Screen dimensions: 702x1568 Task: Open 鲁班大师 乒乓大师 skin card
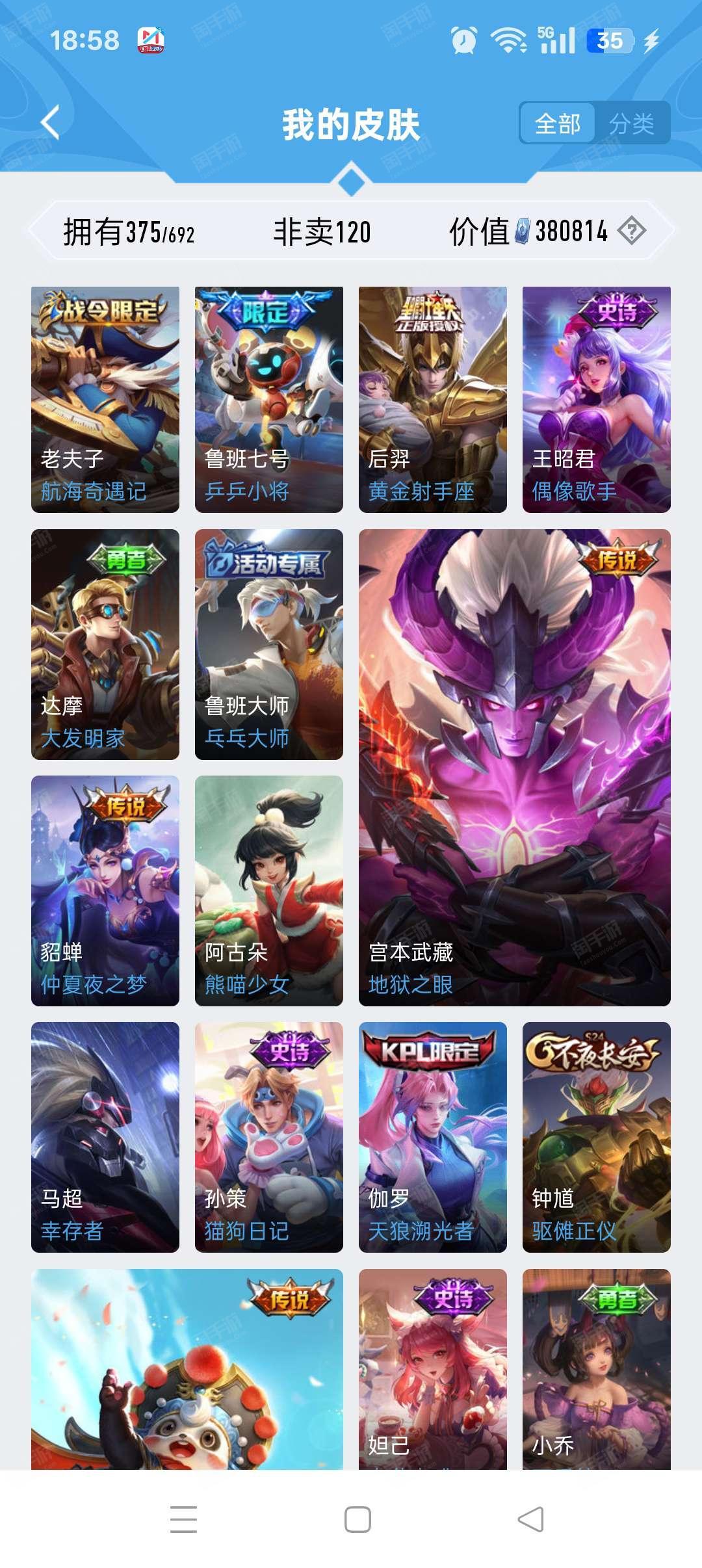269,644
